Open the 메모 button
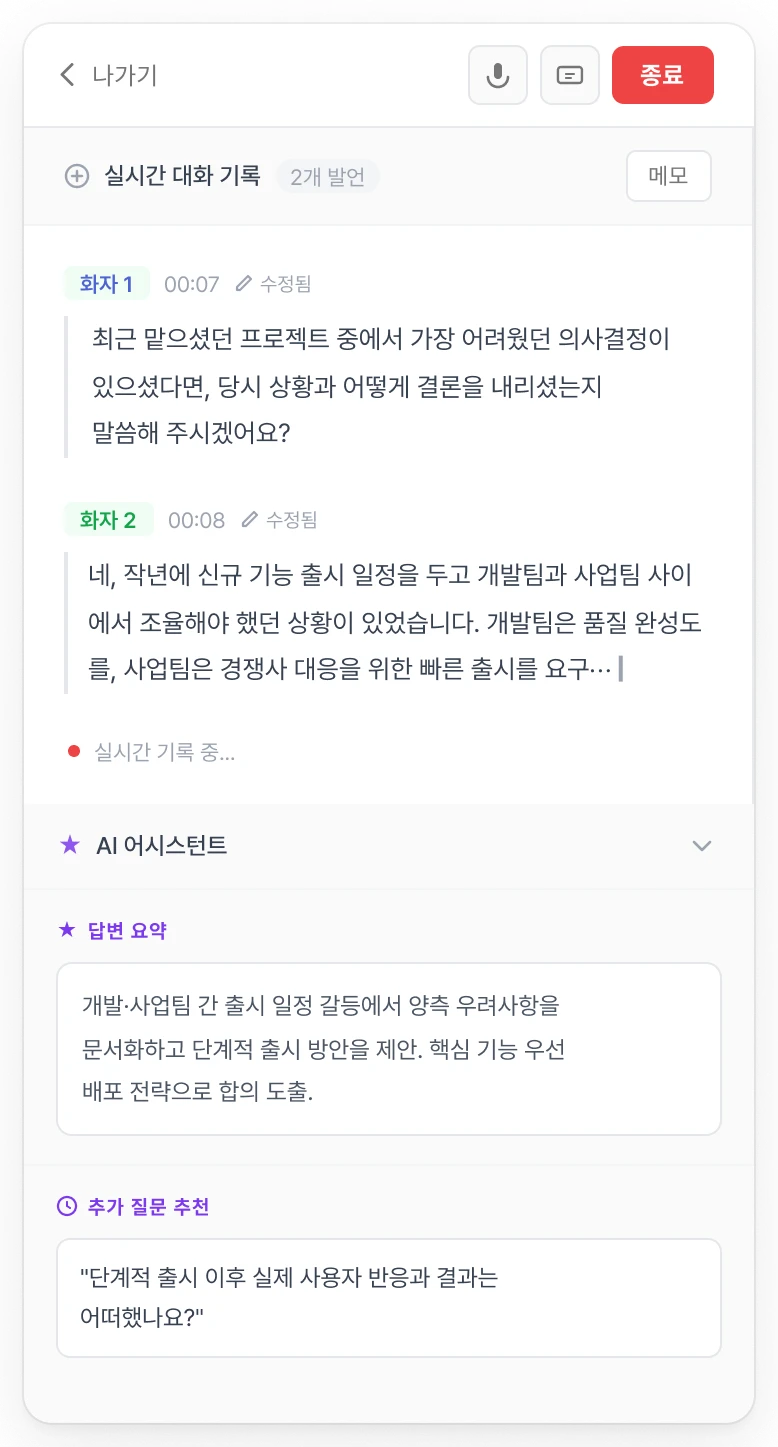The height and width of the screenshot is (1447, 778). 669,176
